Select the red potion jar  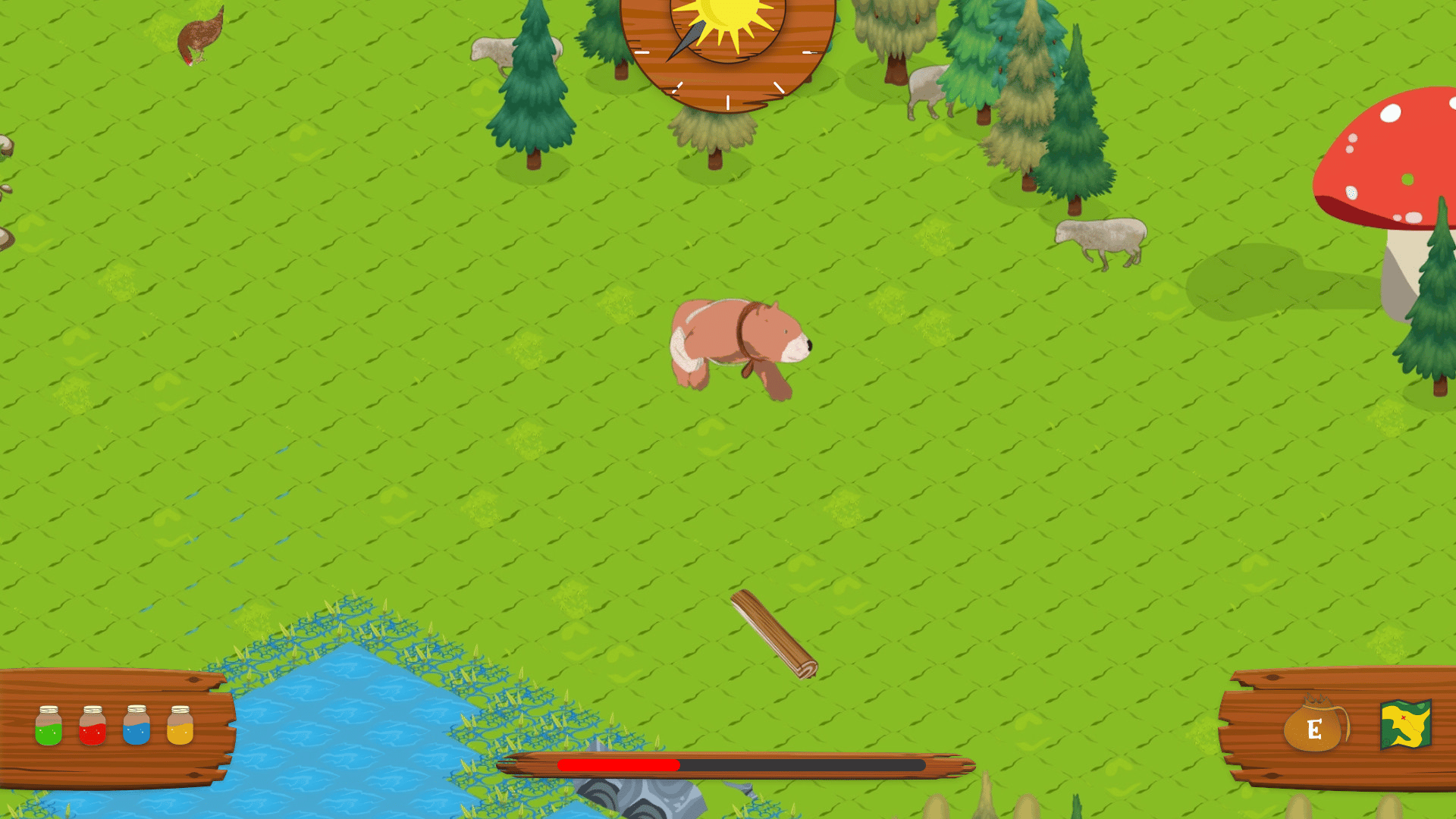[93, 726]
